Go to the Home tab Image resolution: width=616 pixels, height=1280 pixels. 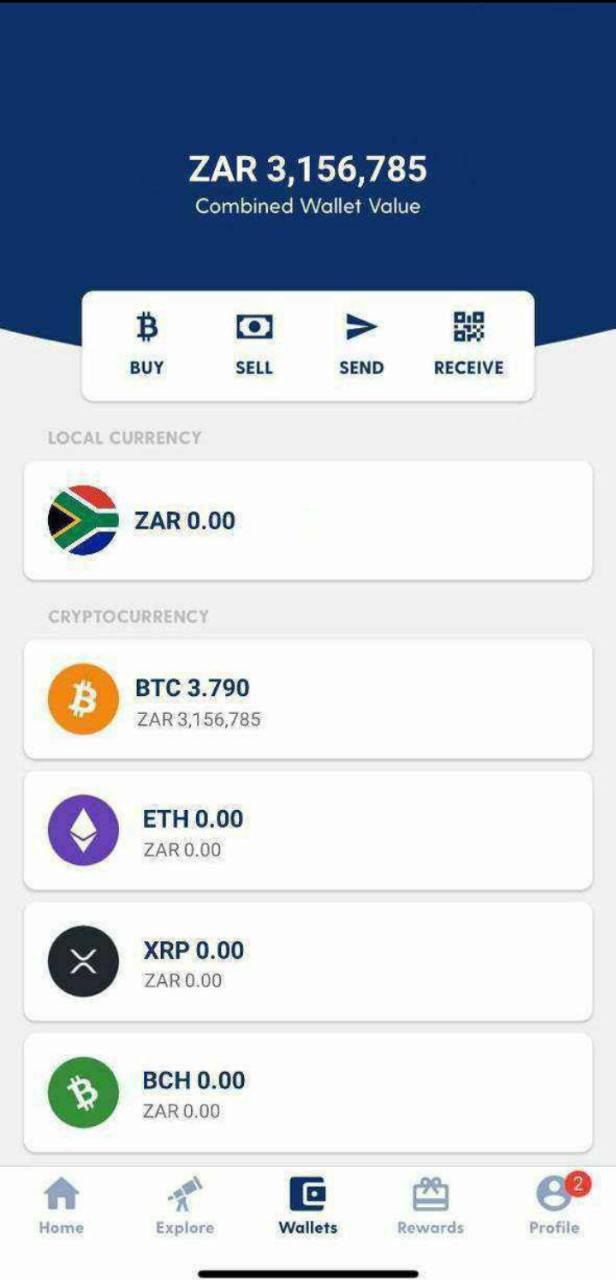[61, 1205]
